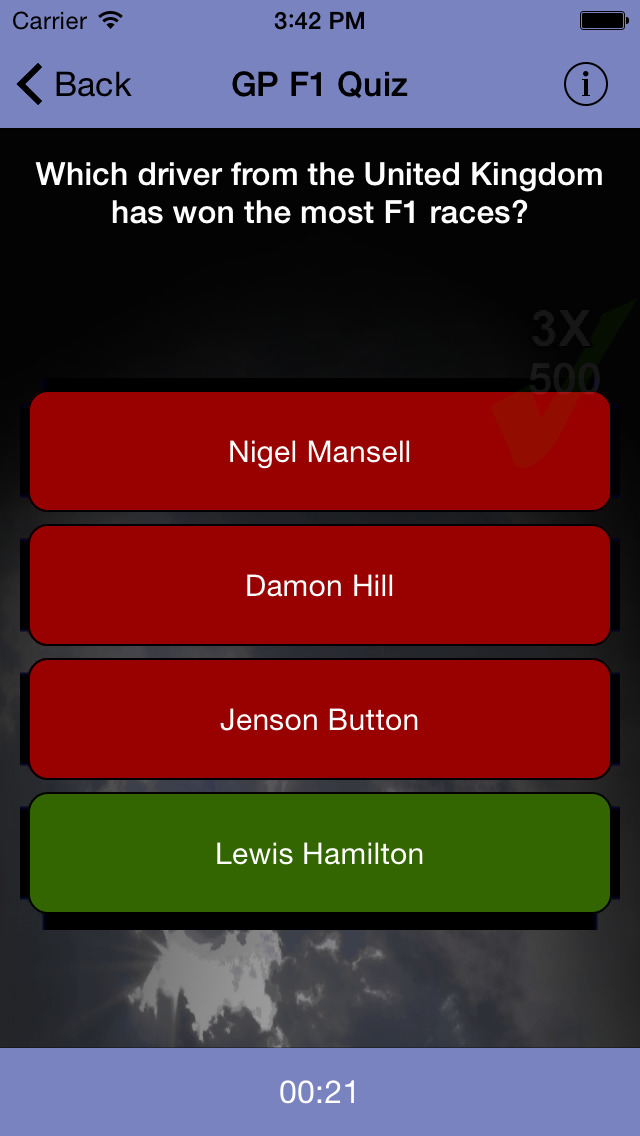Go back to the previous screen
This screenshot has height=1136, width=640.
[74, 85]
